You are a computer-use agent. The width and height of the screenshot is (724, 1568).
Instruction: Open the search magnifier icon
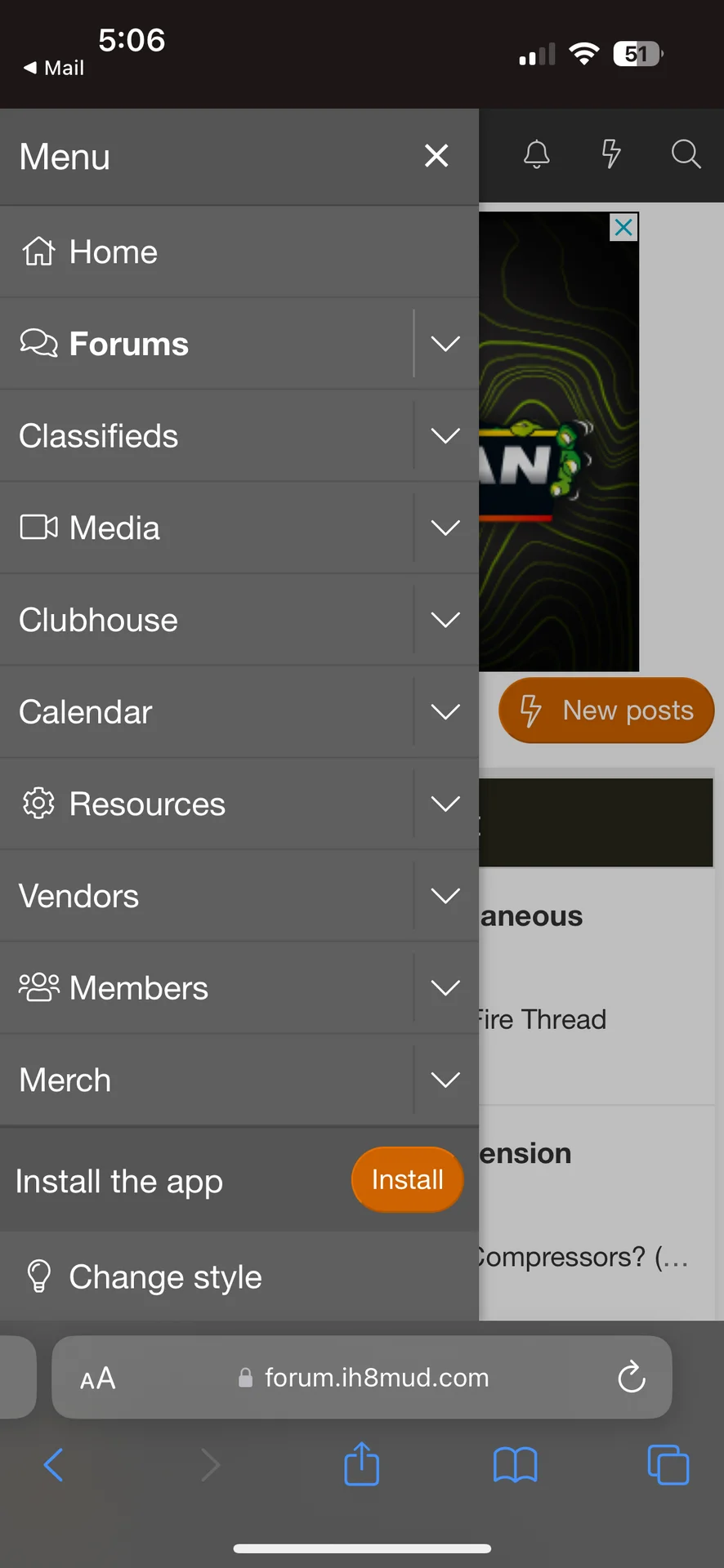click(686, 154)
